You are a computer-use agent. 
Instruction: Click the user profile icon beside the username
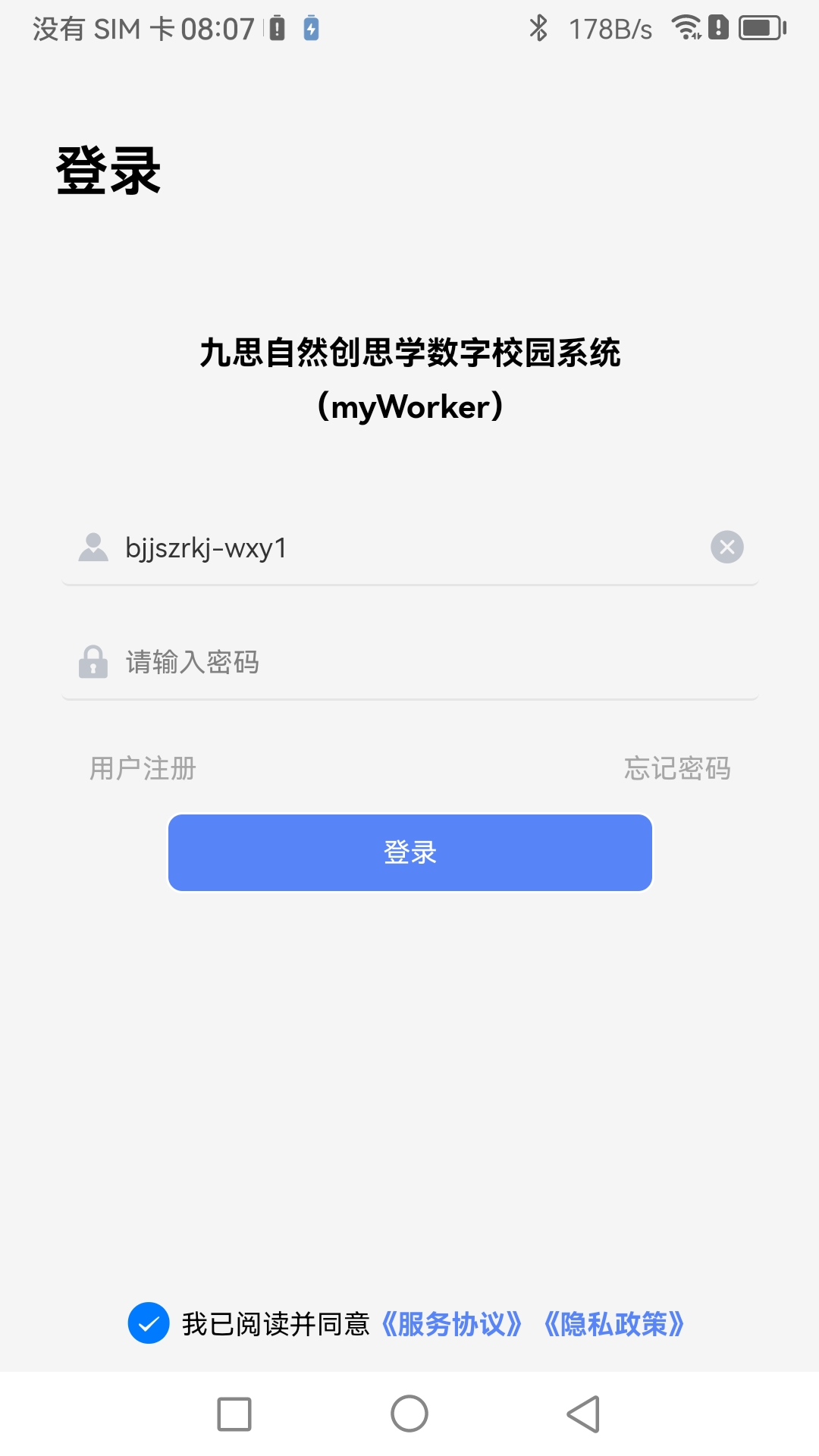pos(93,548)
